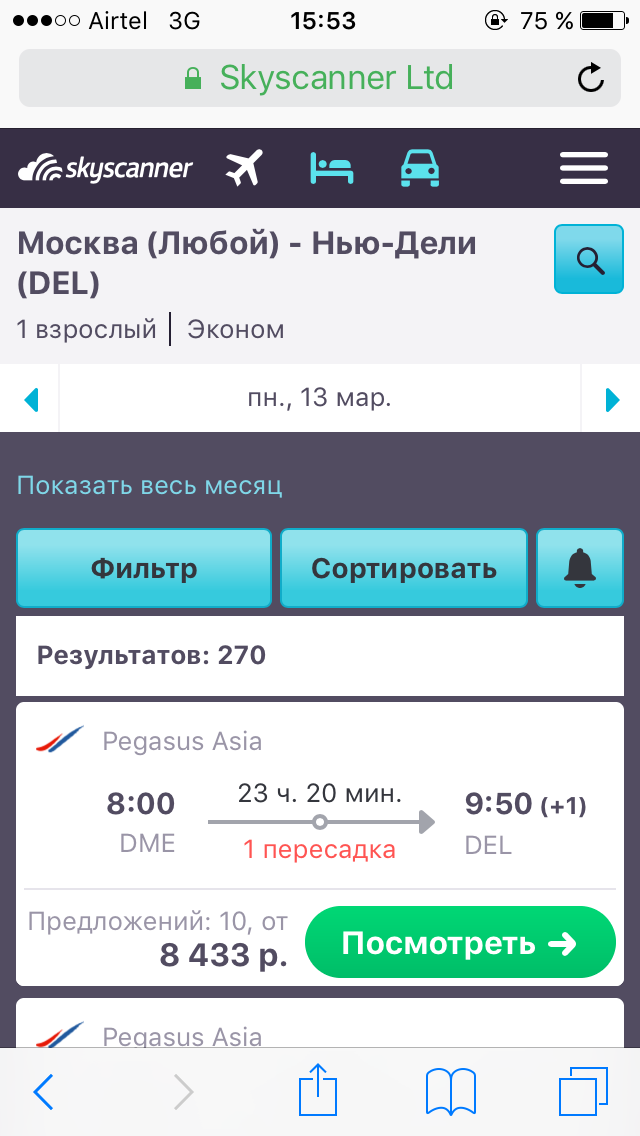
Task: Open the Skyscanner hamburger menu
Action: tap(584, 168)
